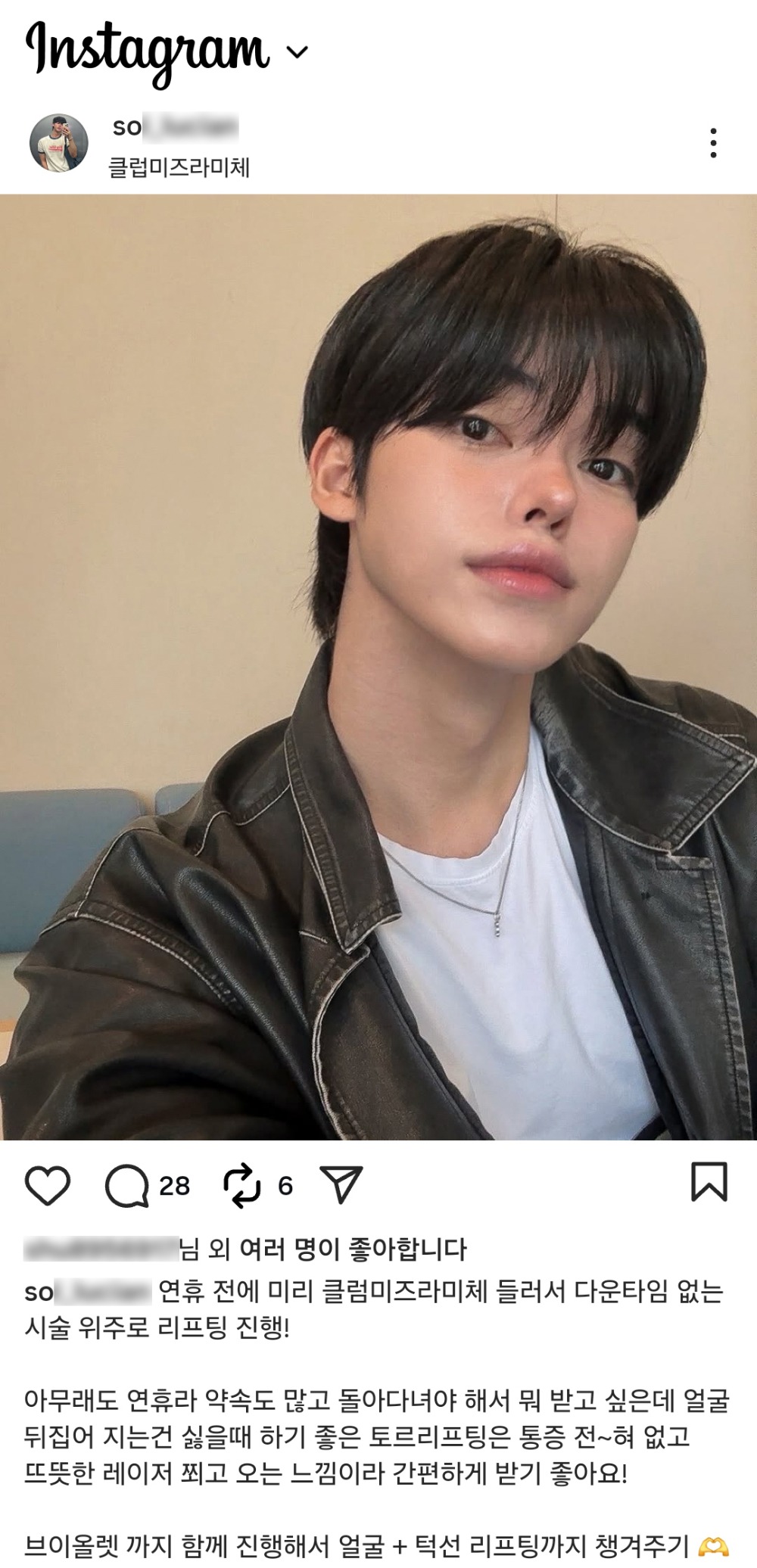Like this post with the heart
This screenshot has width=757, height=1568.
48,1185
